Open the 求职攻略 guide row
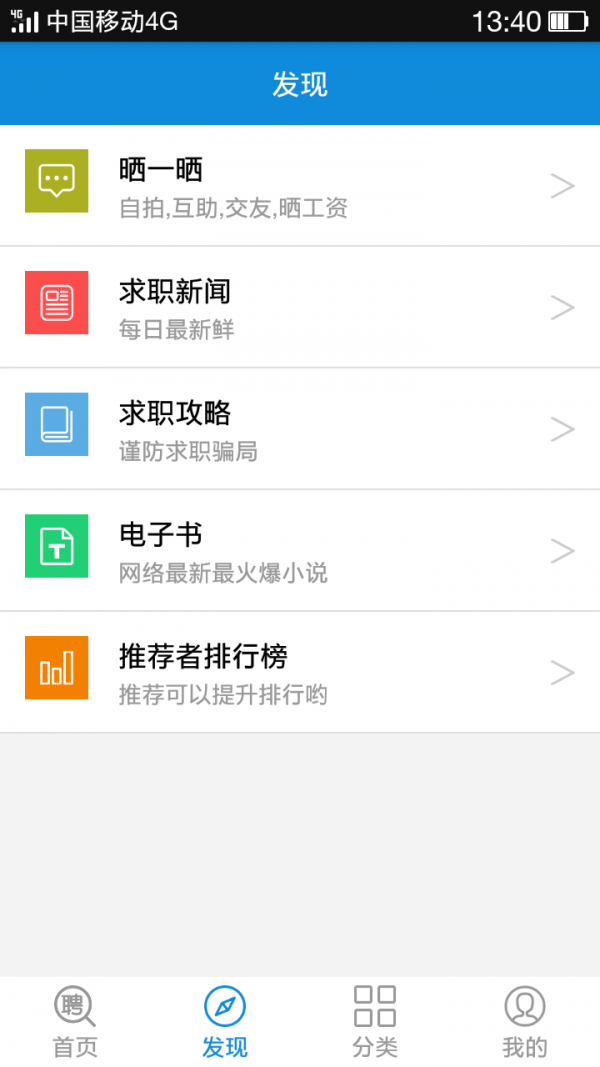 (300, 430)
